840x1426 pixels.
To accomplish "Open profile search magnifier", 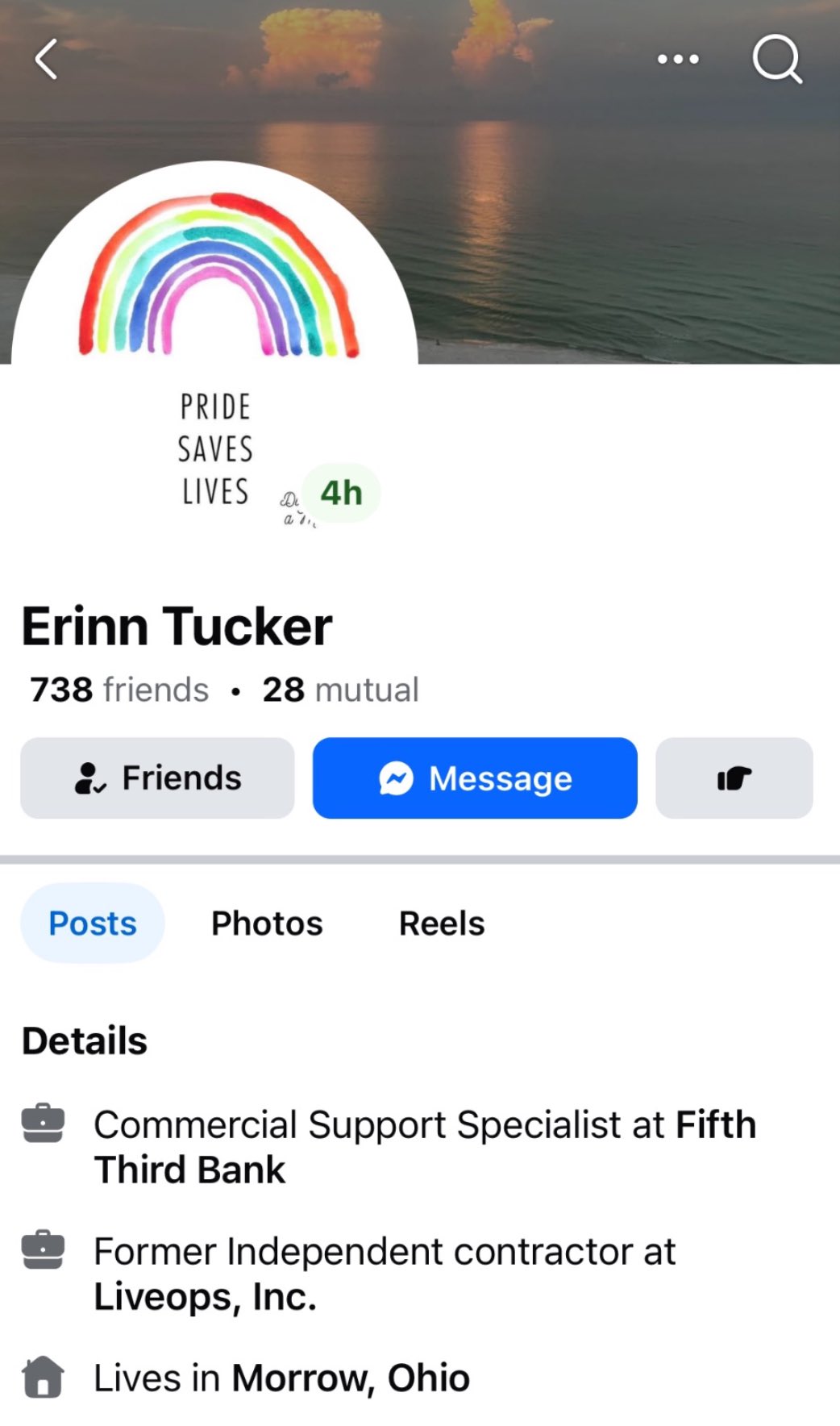I will point(777,59).
